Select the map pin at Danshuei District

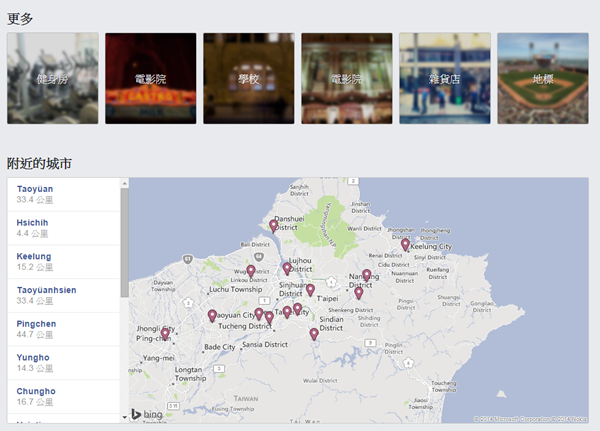[273, 226]
